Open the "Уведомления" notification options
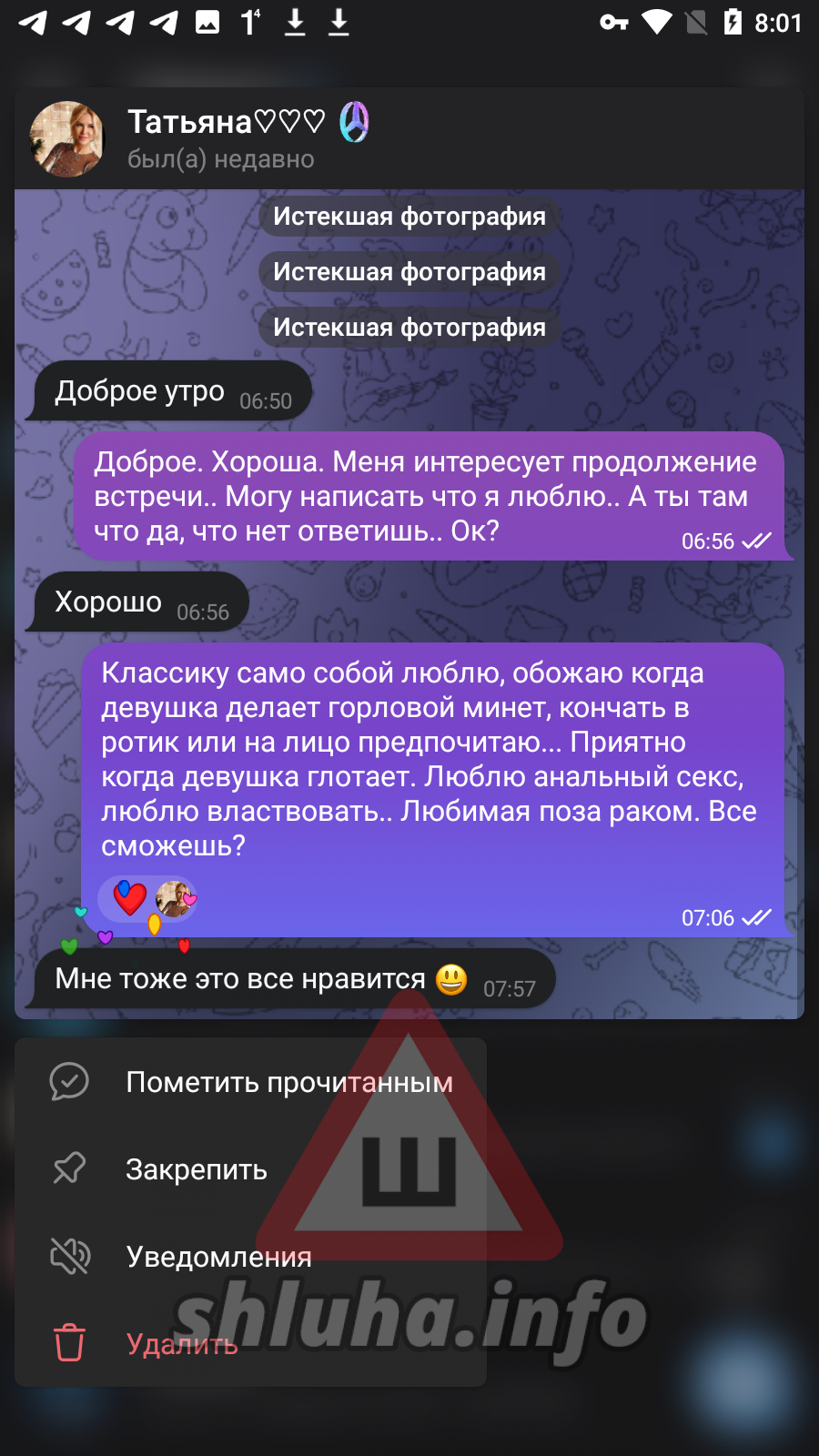This screenshot has width=819, height=1456. (218, 1257)
